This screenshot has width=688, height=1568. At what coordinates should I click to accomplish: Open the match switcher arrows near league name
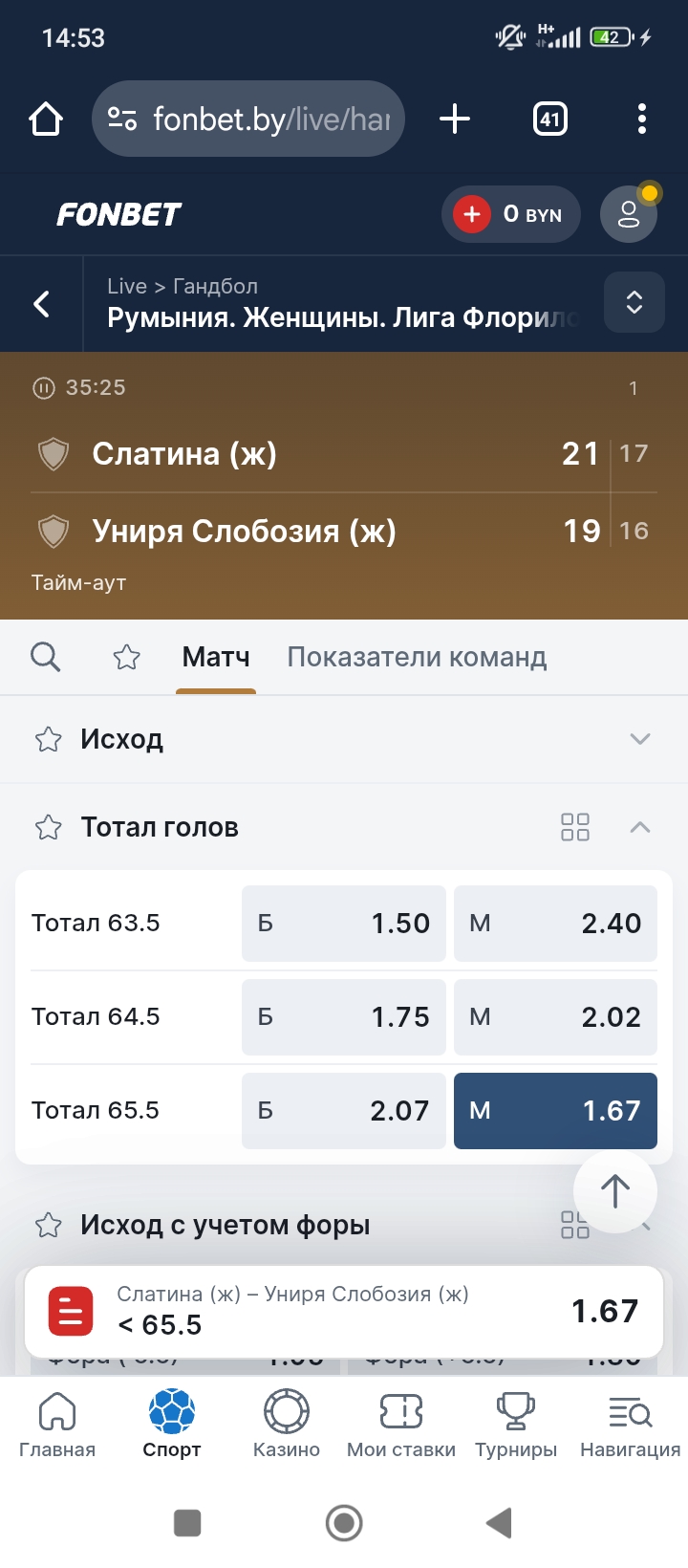coord(634,302)
